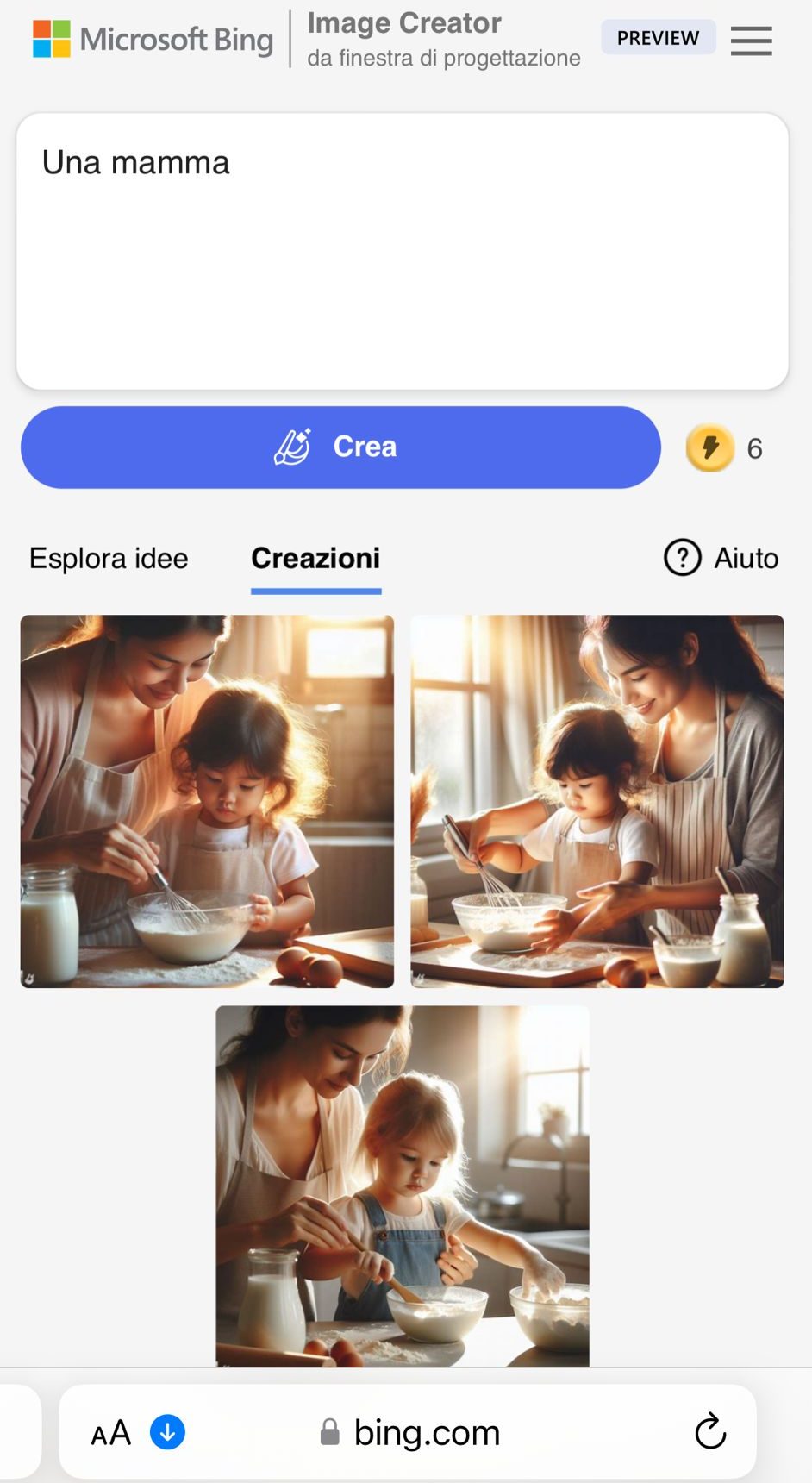
Task: Switch to the Esplora idee tab
Action: (x=109, y=558)
